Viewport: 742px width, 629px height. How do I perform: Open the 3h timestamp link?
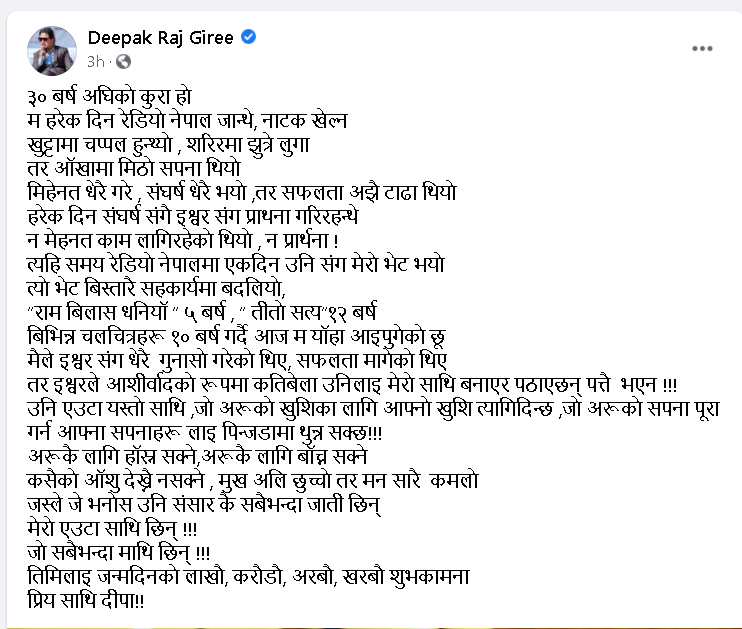95,61
